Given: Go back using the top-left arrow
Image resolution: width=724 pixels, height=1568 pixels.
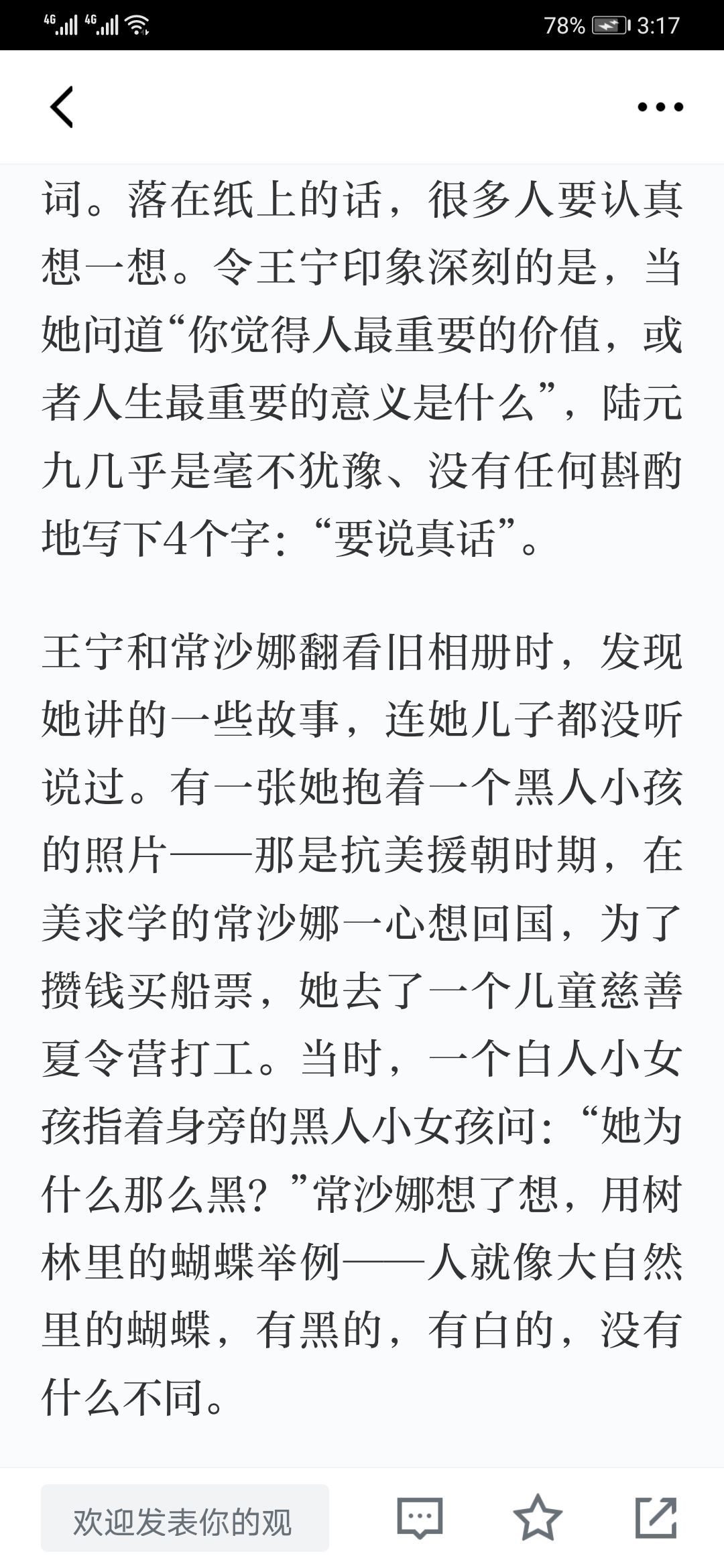Looking at the screenshot, I should click(x=62, y=107).
